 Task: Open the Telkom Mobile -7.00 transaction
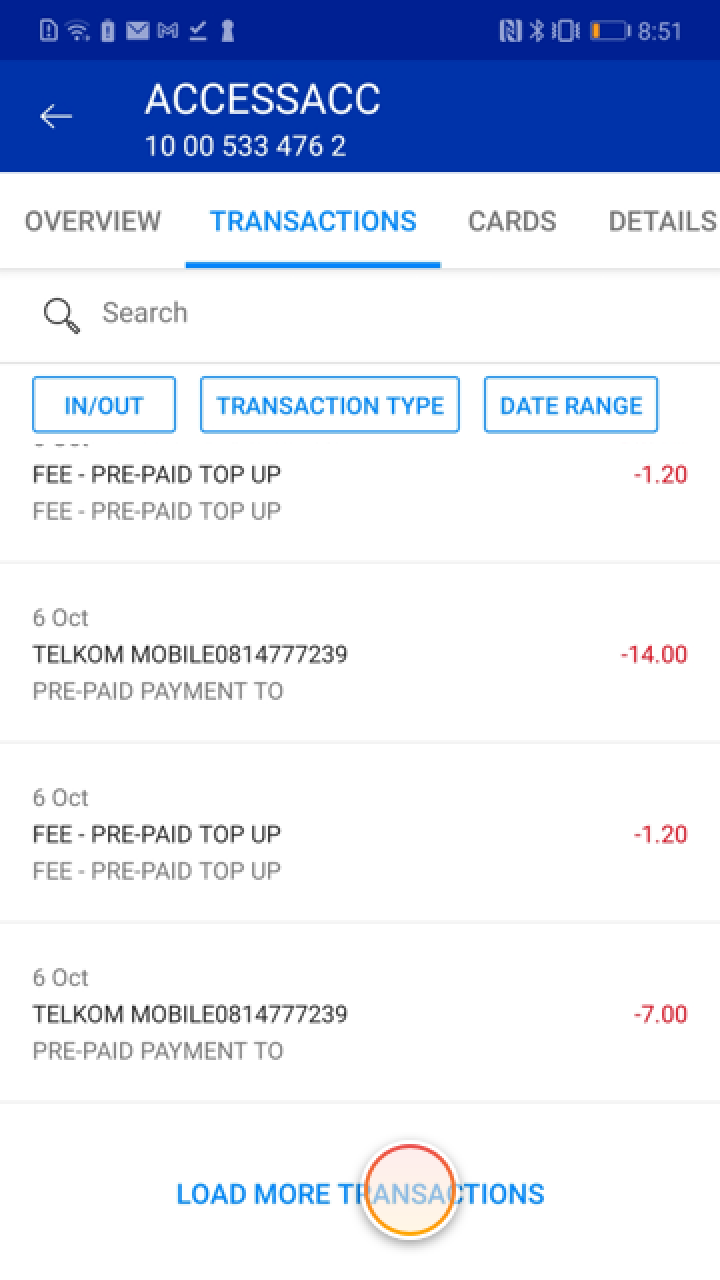360,1014
